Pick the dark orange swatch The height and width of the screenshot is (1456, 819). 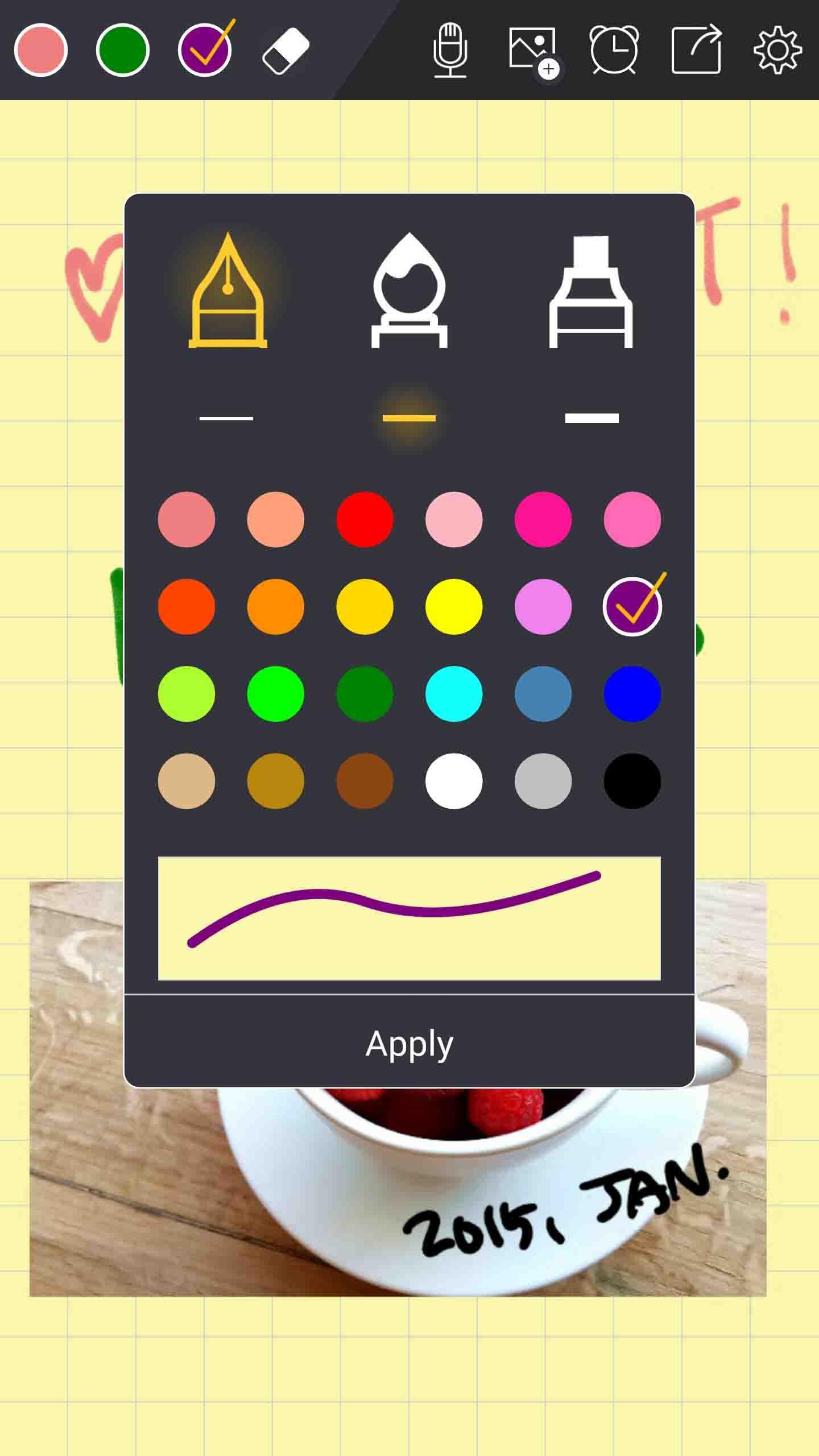pyautogui.click(x=276, y=606)
